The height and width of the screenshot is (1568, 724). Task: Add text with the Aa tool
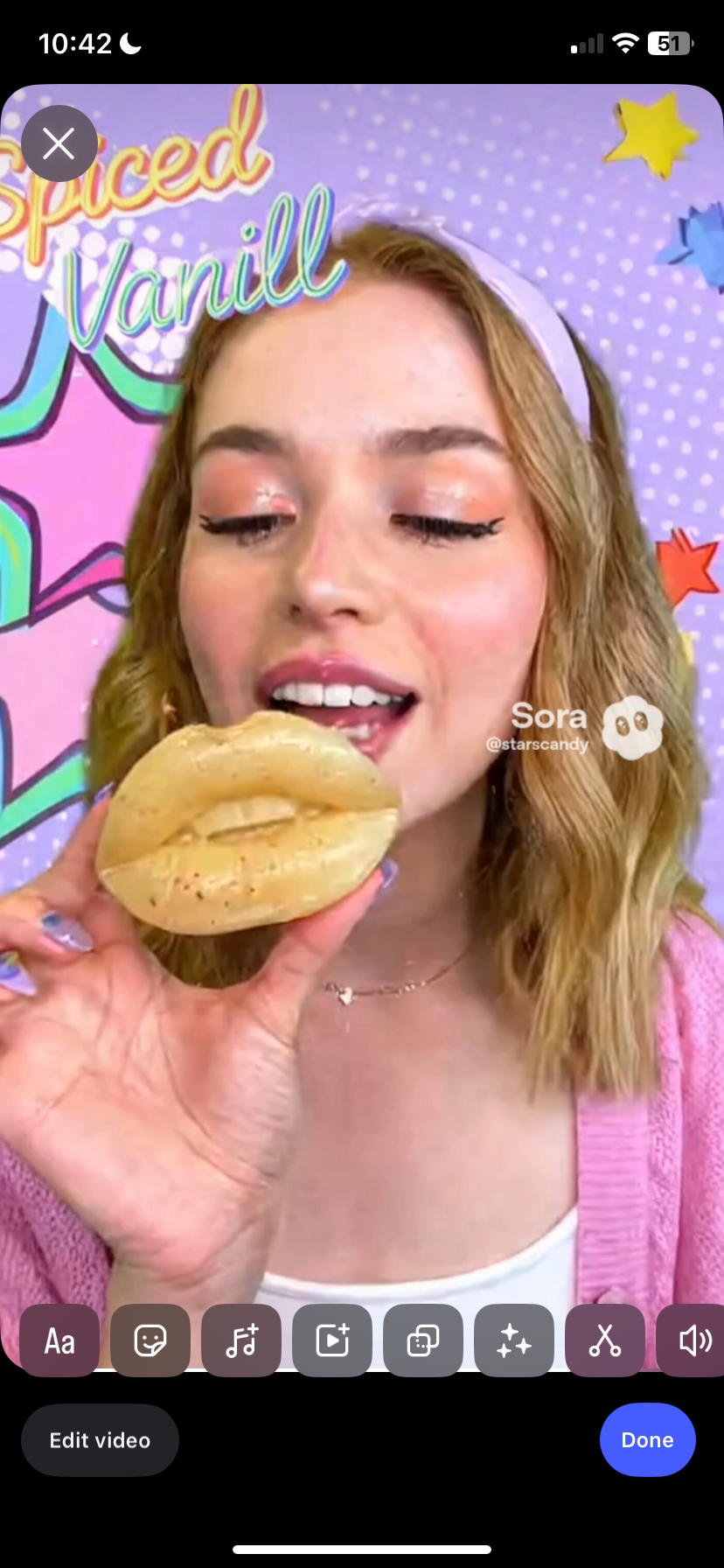59,1340
